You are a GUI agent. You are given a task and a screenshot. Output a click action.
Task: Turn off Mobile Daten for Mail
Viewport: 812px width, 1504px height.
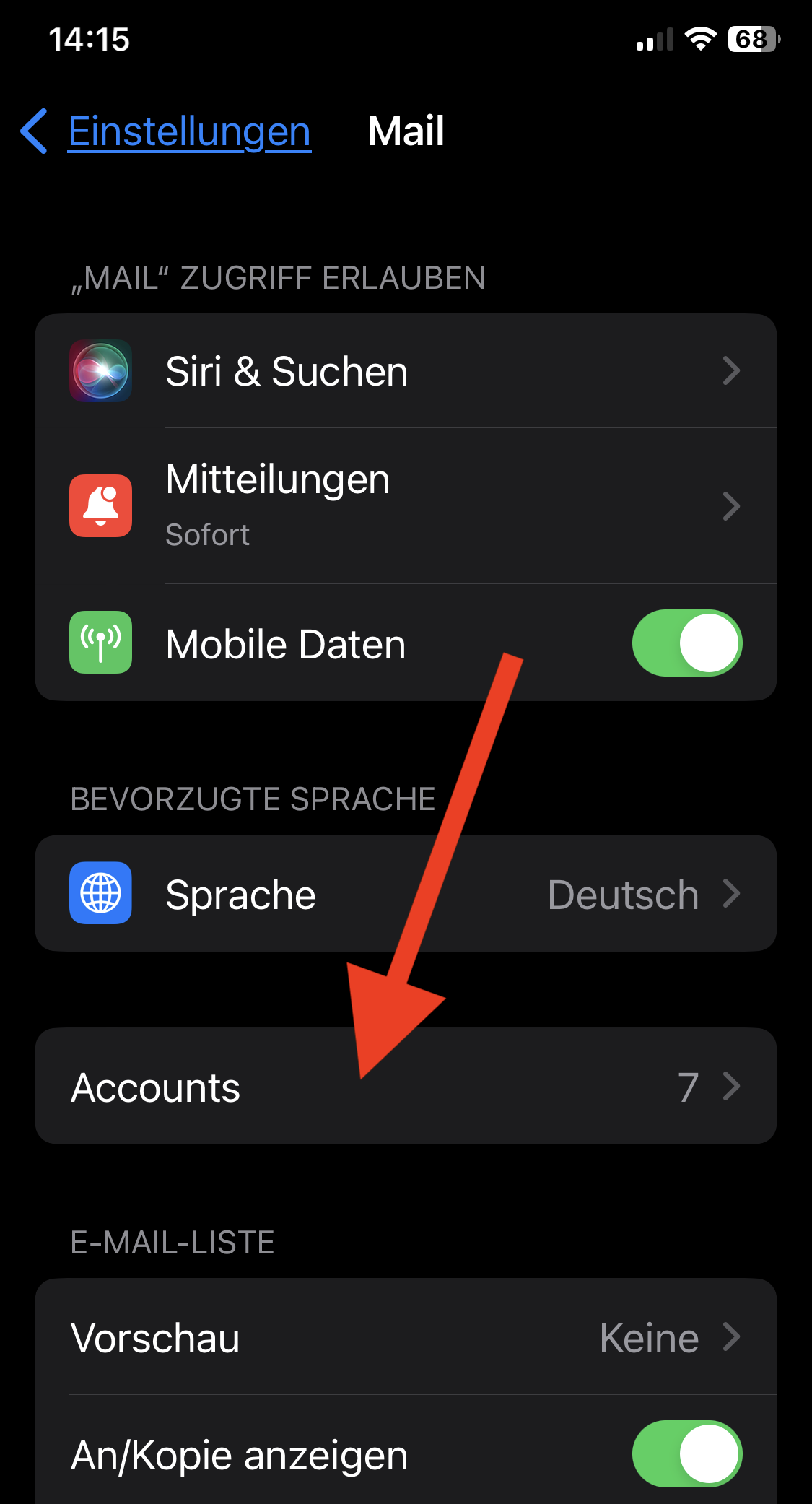[x=686, y=643]
